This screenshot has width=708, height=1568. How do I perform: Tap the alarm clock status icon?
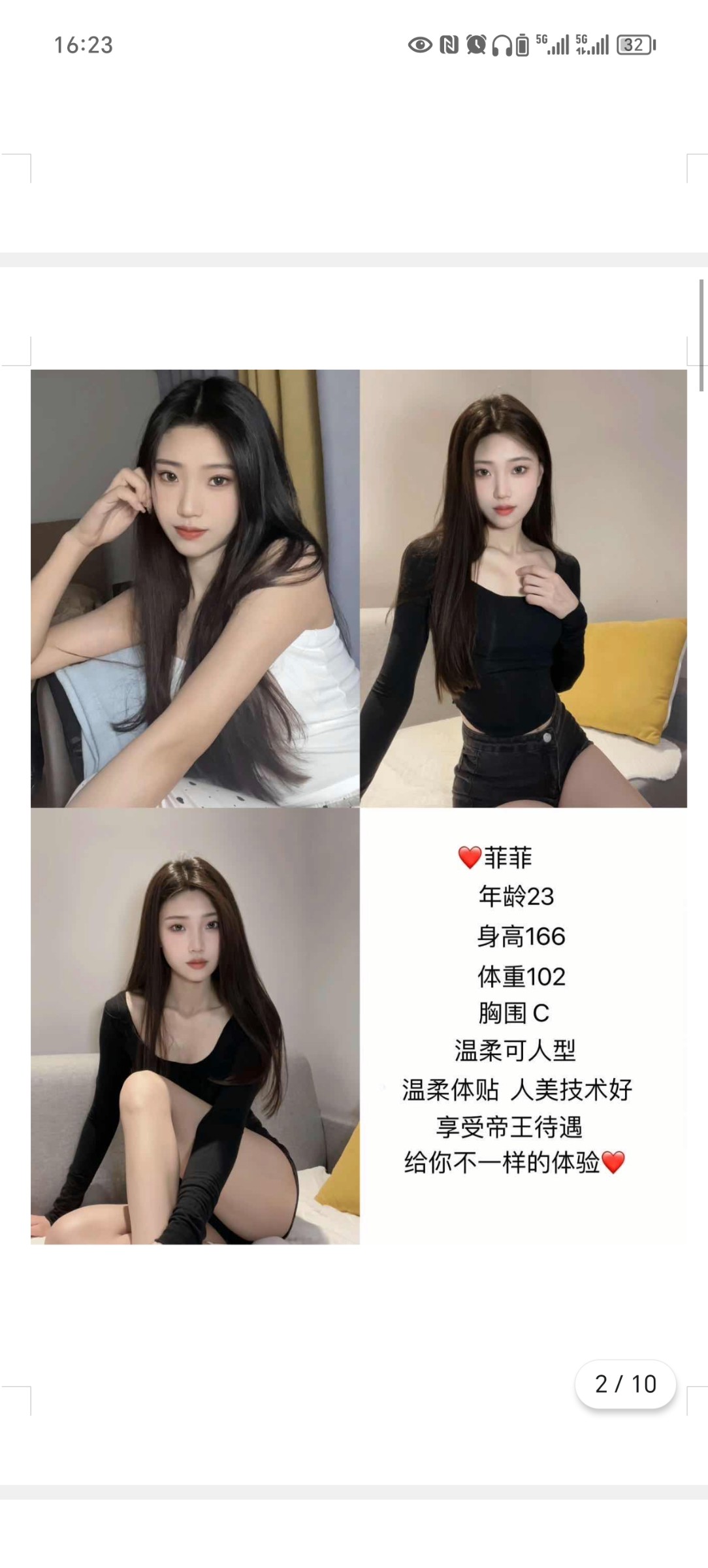coord(475,46)
